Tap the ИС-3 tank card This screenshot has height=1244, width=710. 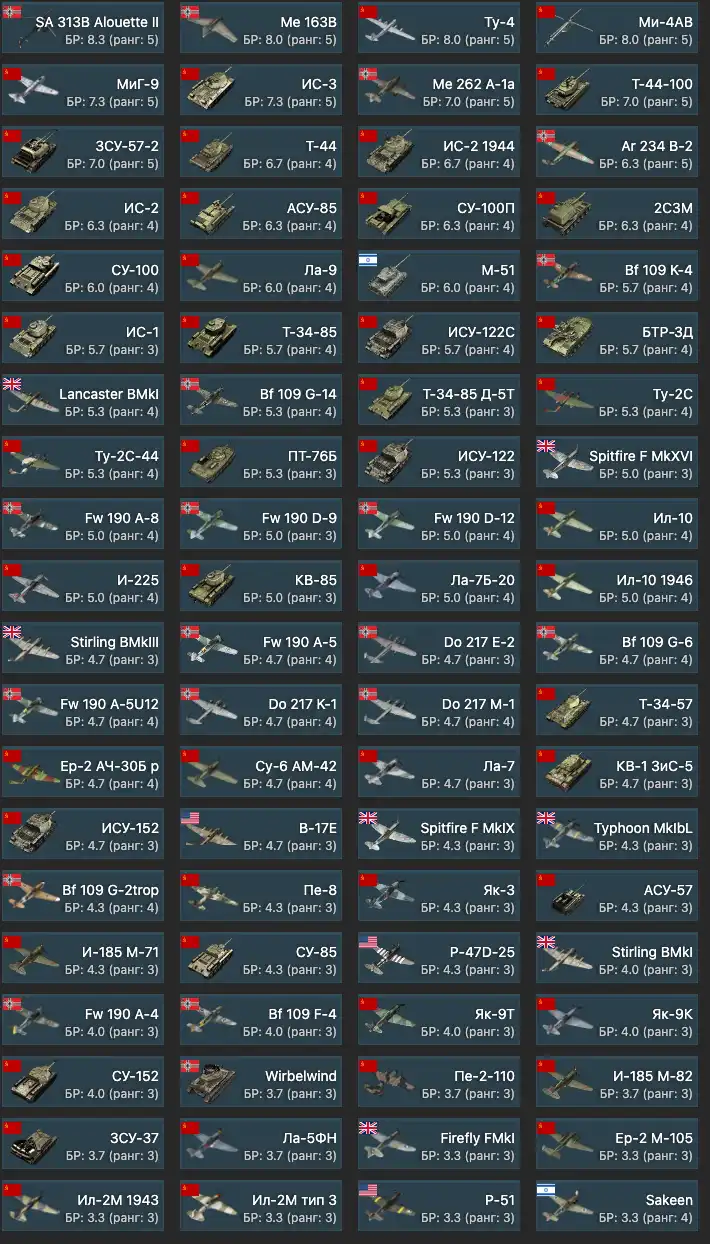pyautogui.click(x=260, y=90)
